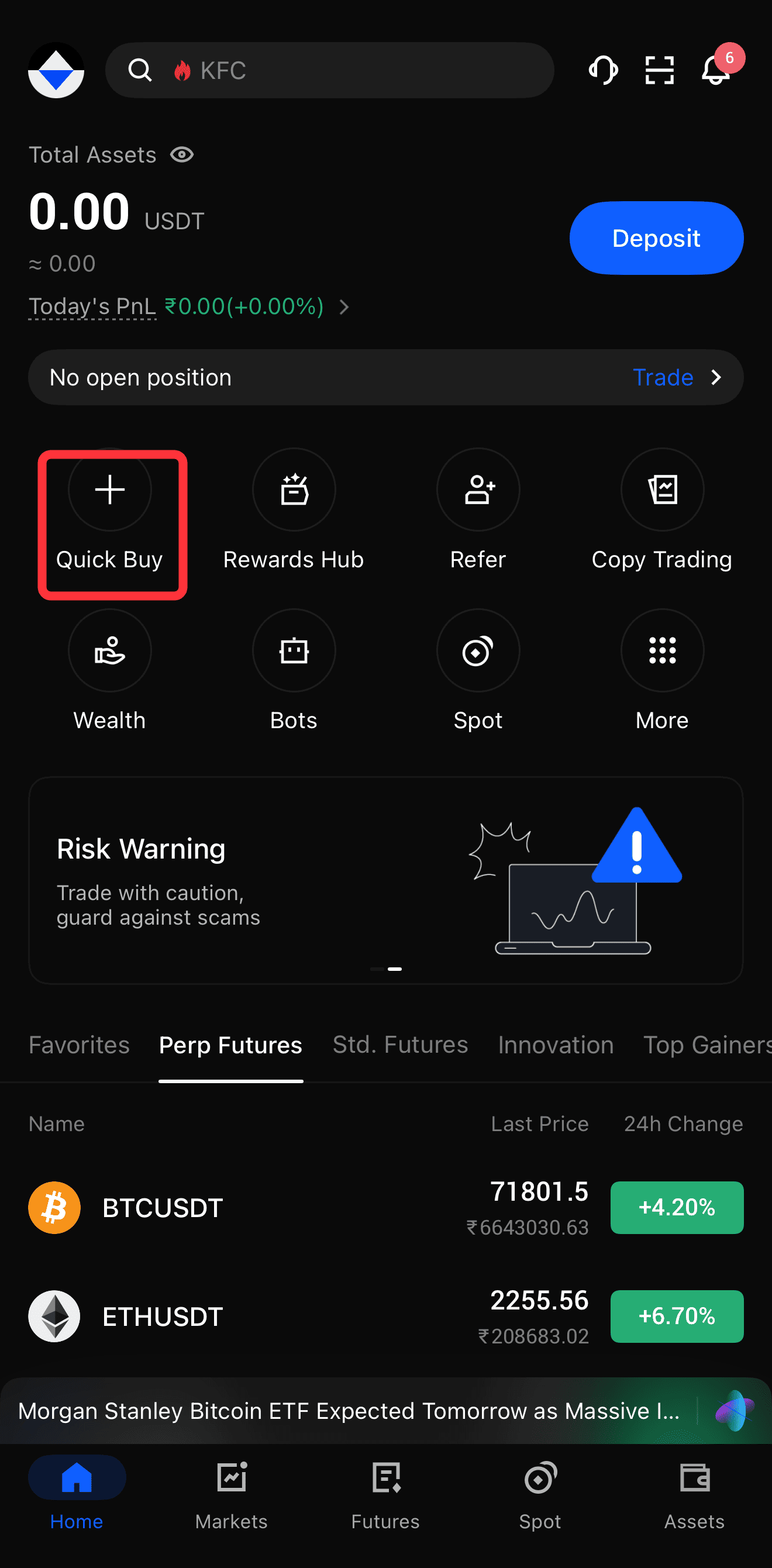Switch to the Std. Futures tab
Image resolution: width=772 pixels, height=1568 pixels.
pos(400,1045)
